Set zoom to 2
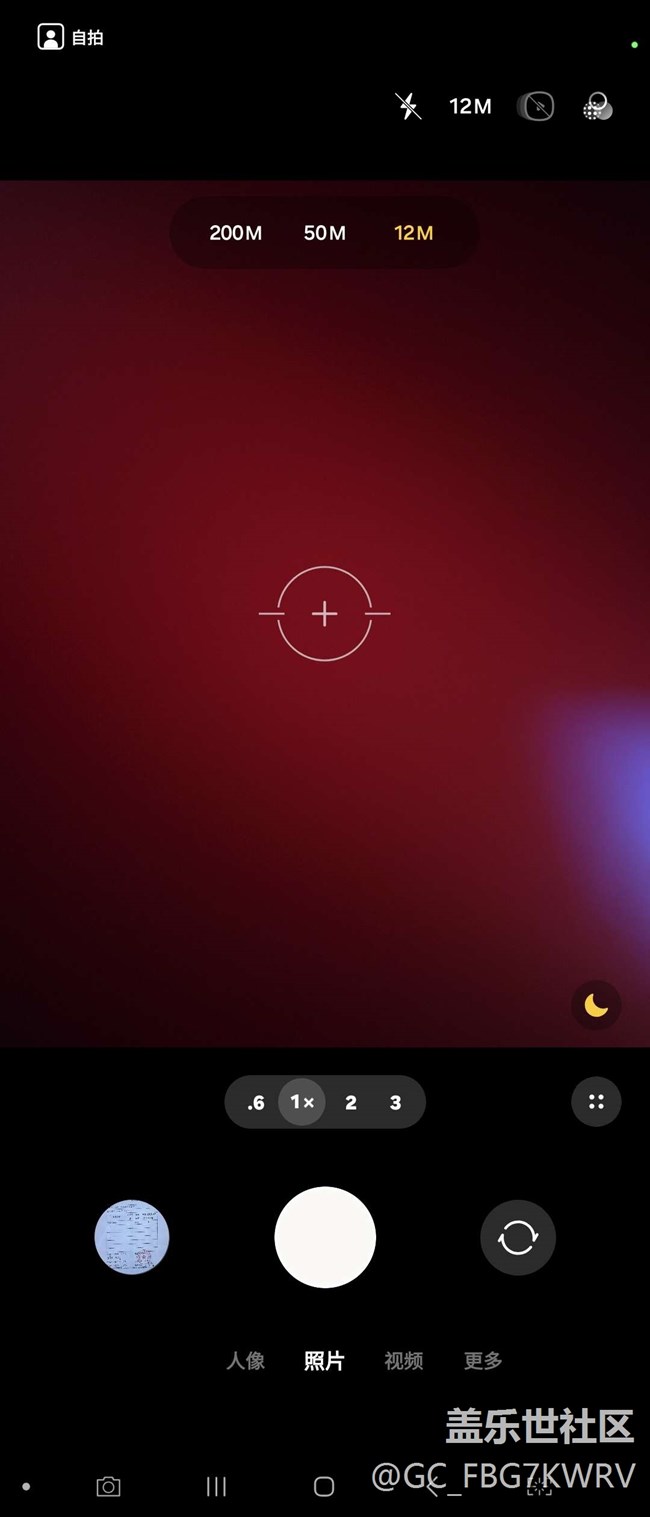This screenshot has width=650, height=1517. pyautogui.click(x=350, y=1102)
